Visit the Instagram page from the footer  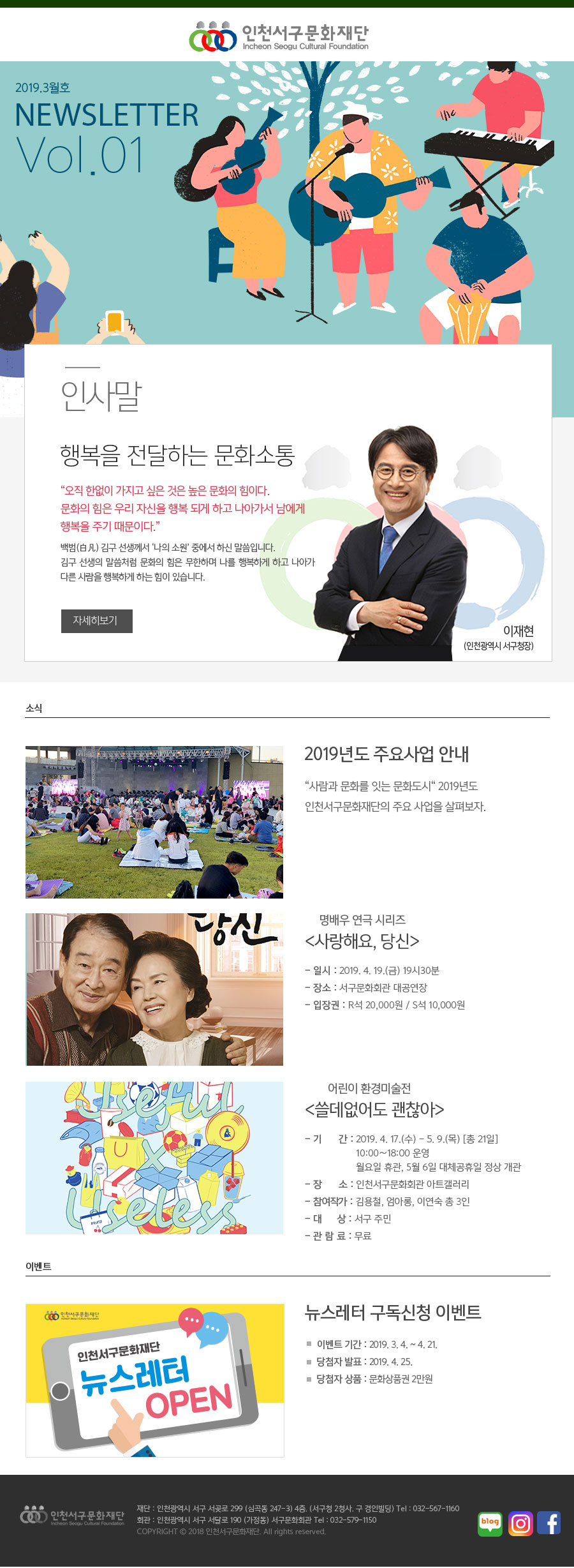point(520,1523)
